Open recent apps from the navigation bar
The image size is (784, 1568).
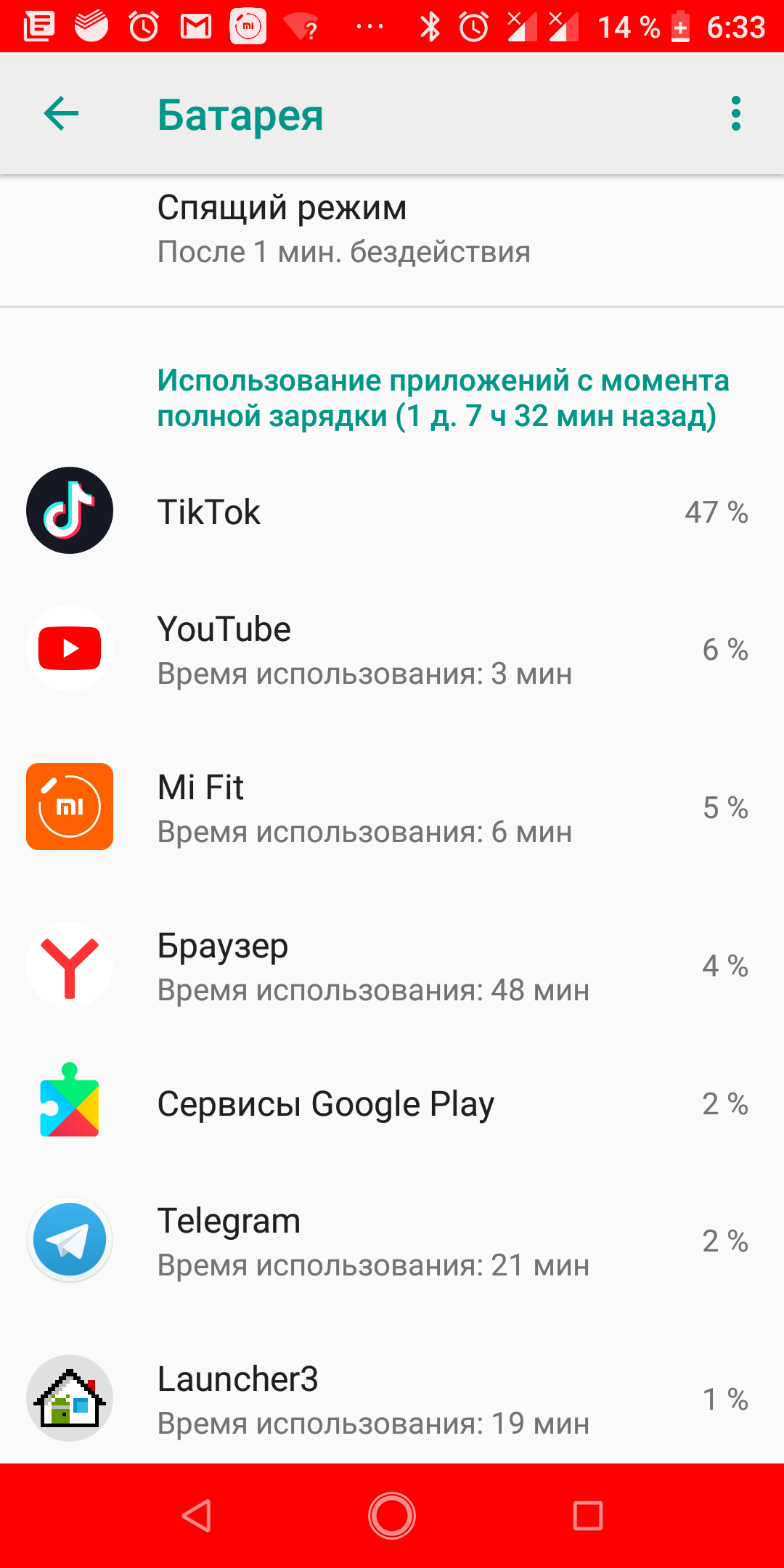[x=587, y=1516]
